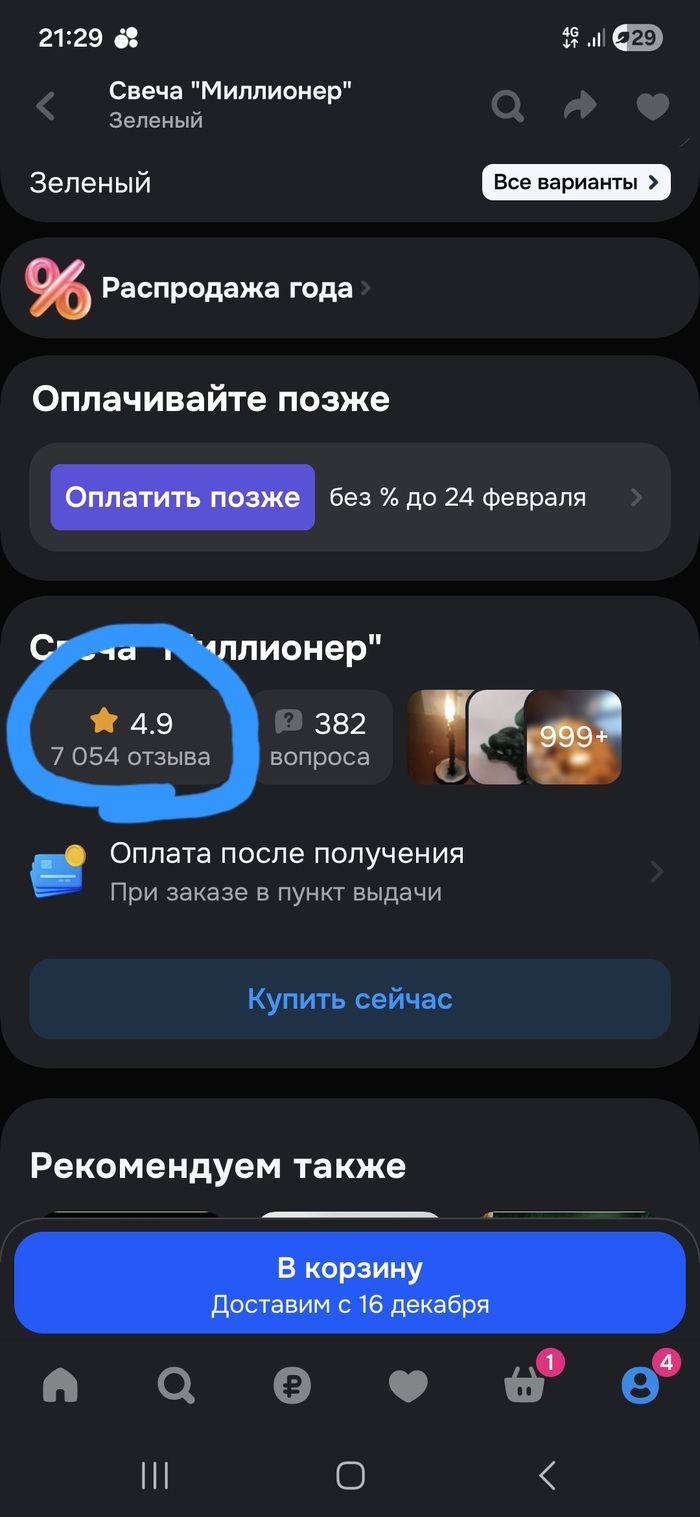Switch to the home tab

tap(60, 1385)
